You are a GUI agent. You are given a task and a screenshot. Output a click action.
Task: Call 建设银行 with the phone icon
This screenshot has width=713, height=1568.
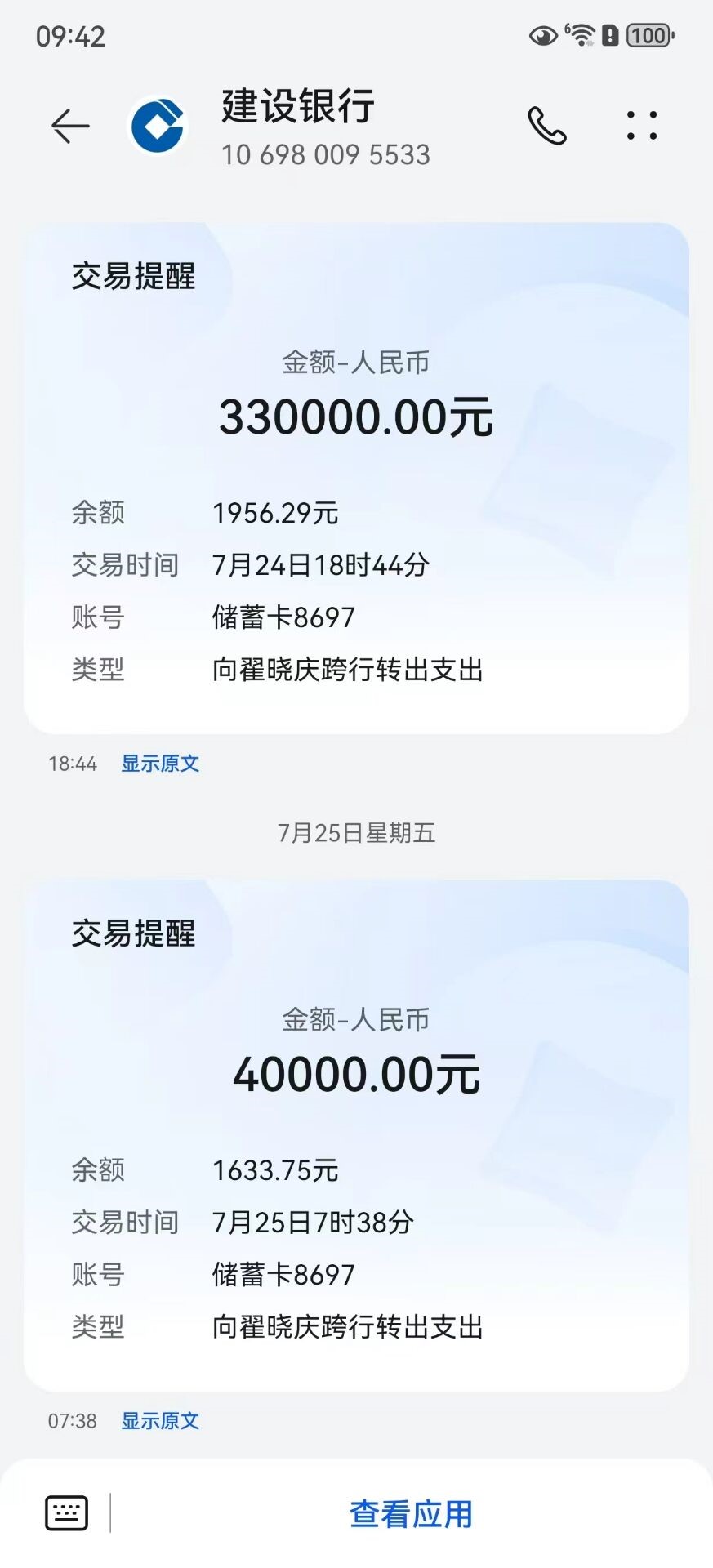point(546,126)
